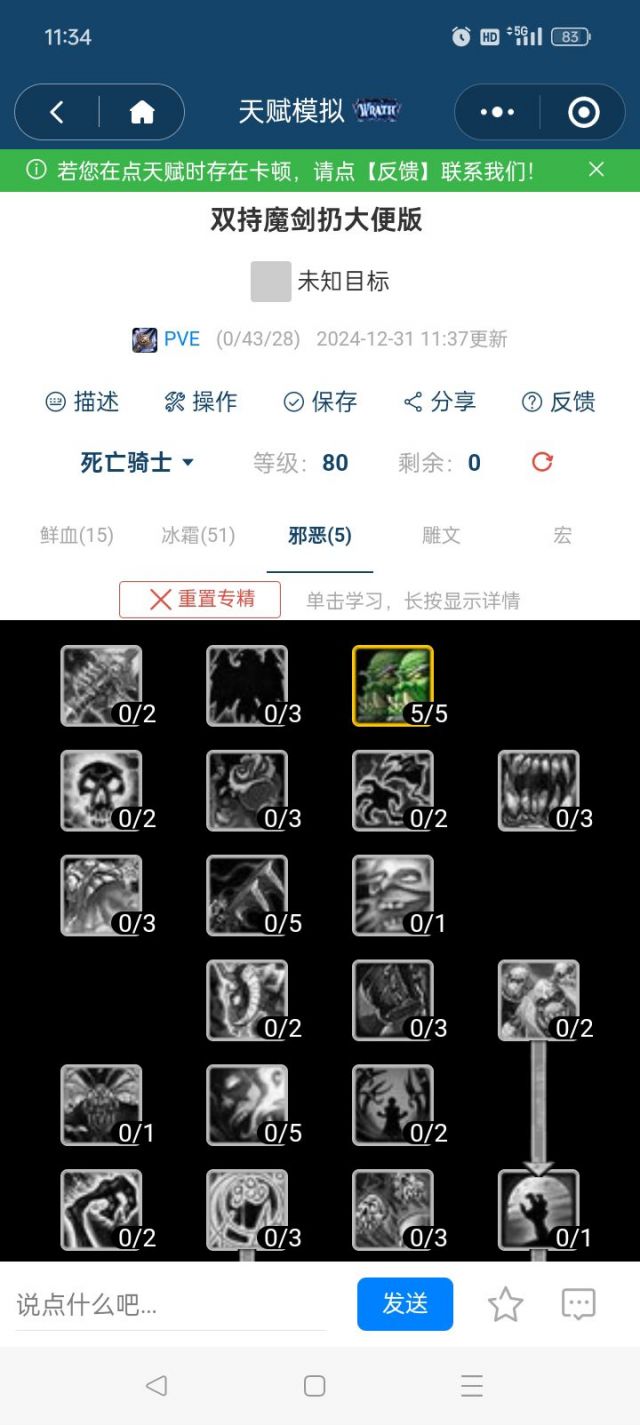The image size is (640, 1425).
Task: Reset all points with the red refresh icon
Action: pyautogui.click(x=542, y=462)
